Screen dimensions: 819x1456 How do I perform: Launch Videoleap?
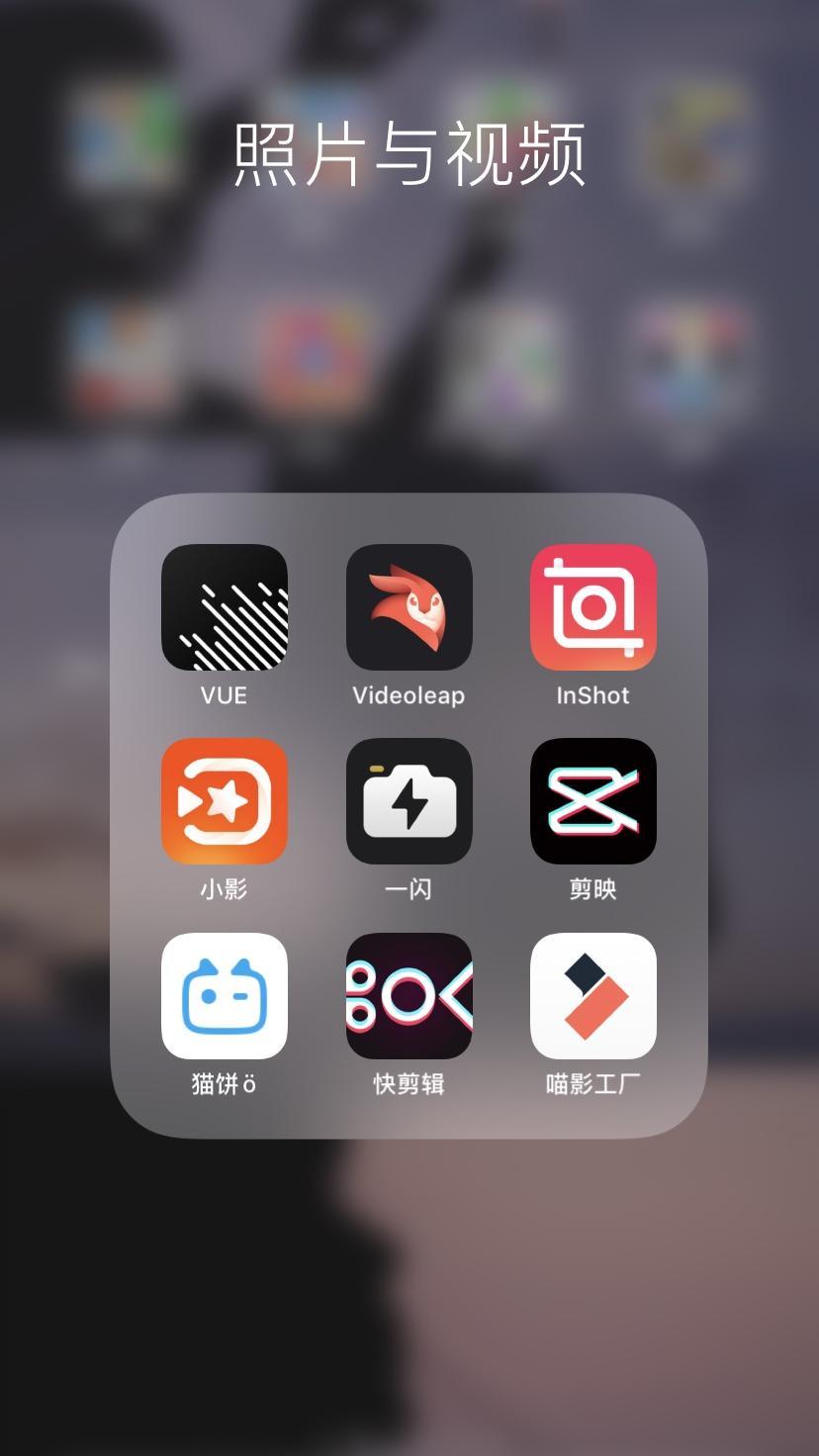point(409,607)
